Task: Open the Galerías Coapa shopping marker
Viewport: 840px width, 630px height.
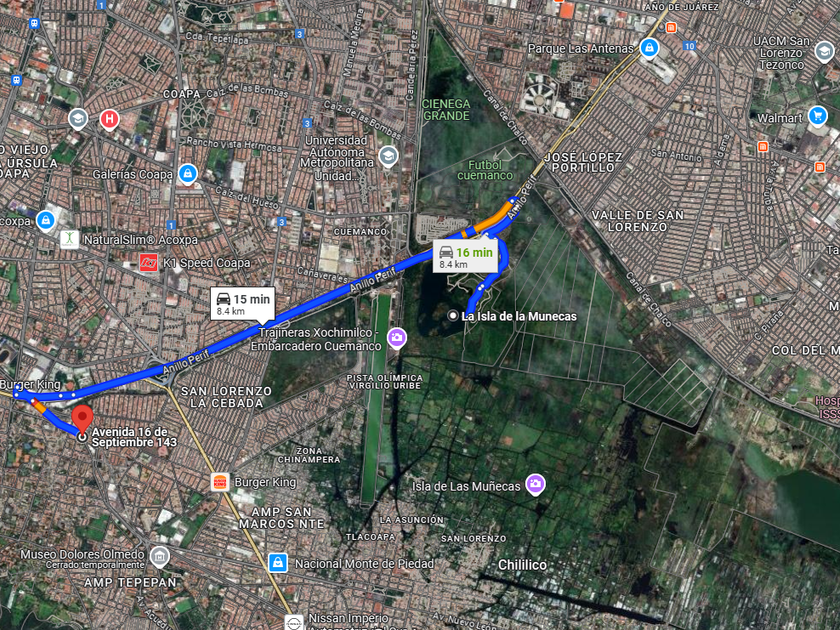Action: click(x=187, y=174)
